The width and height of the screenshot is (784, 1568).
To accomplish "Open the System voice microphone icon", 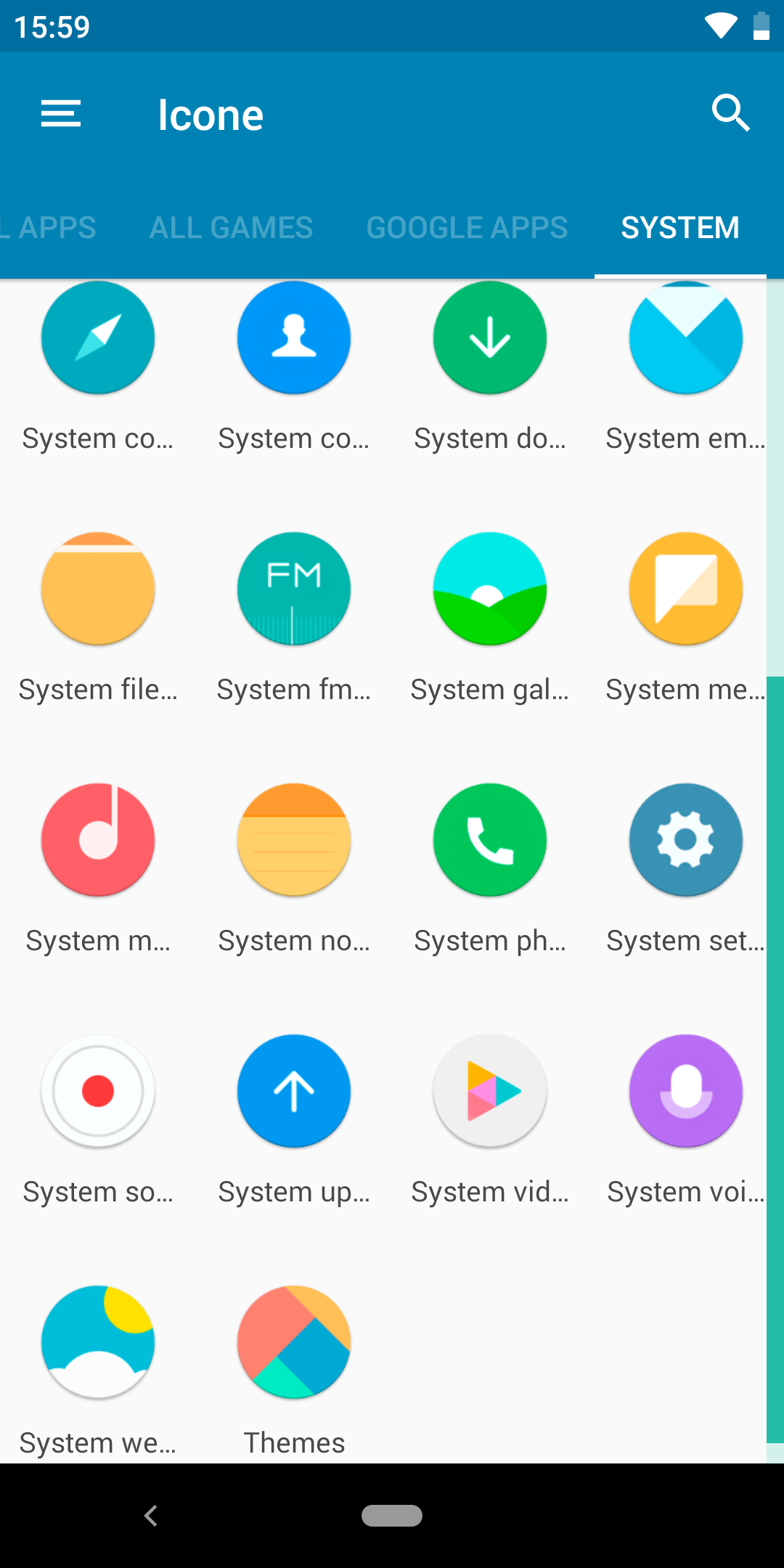I will tap(686, 1091).
